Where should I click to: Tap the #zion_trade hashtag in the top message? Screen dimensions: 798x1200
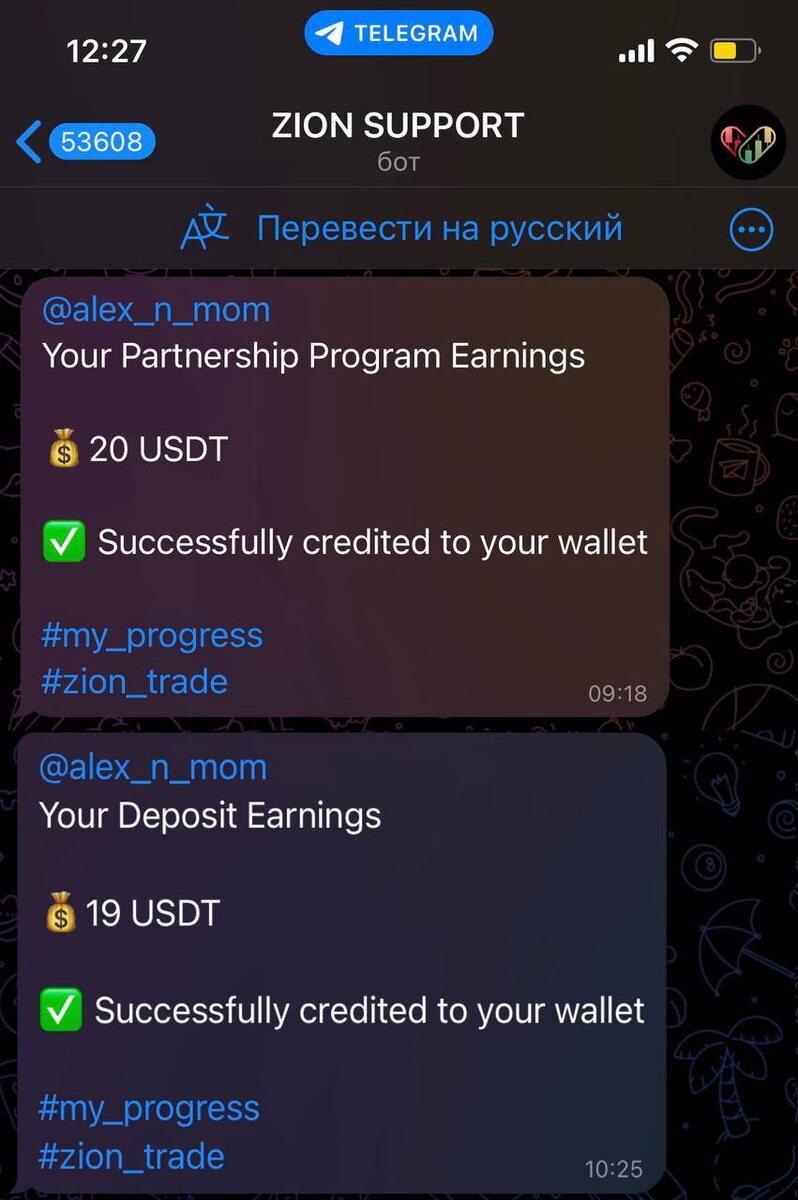(131, 681)
